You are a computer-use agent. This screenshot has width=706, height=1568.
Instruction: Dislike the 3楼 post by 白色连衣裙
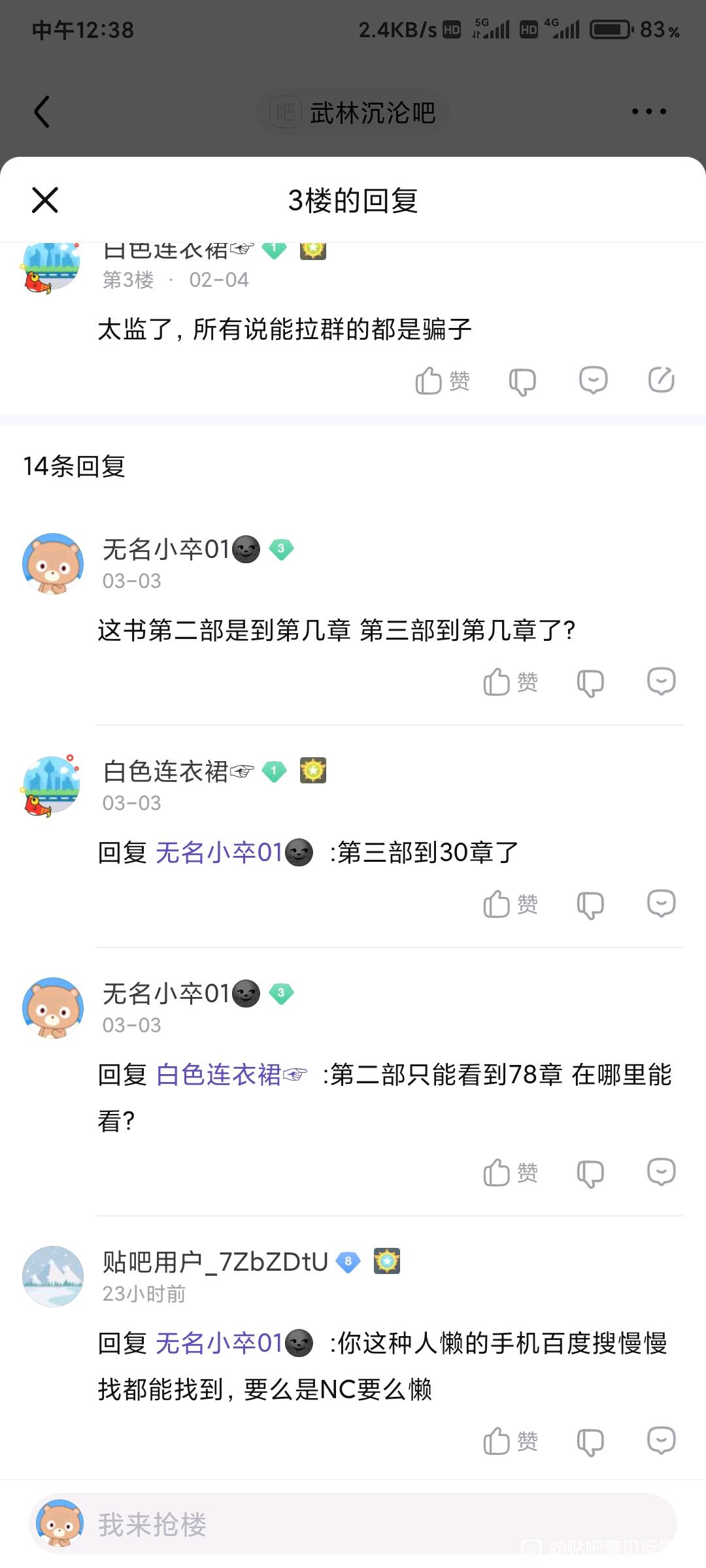[522, 382]
